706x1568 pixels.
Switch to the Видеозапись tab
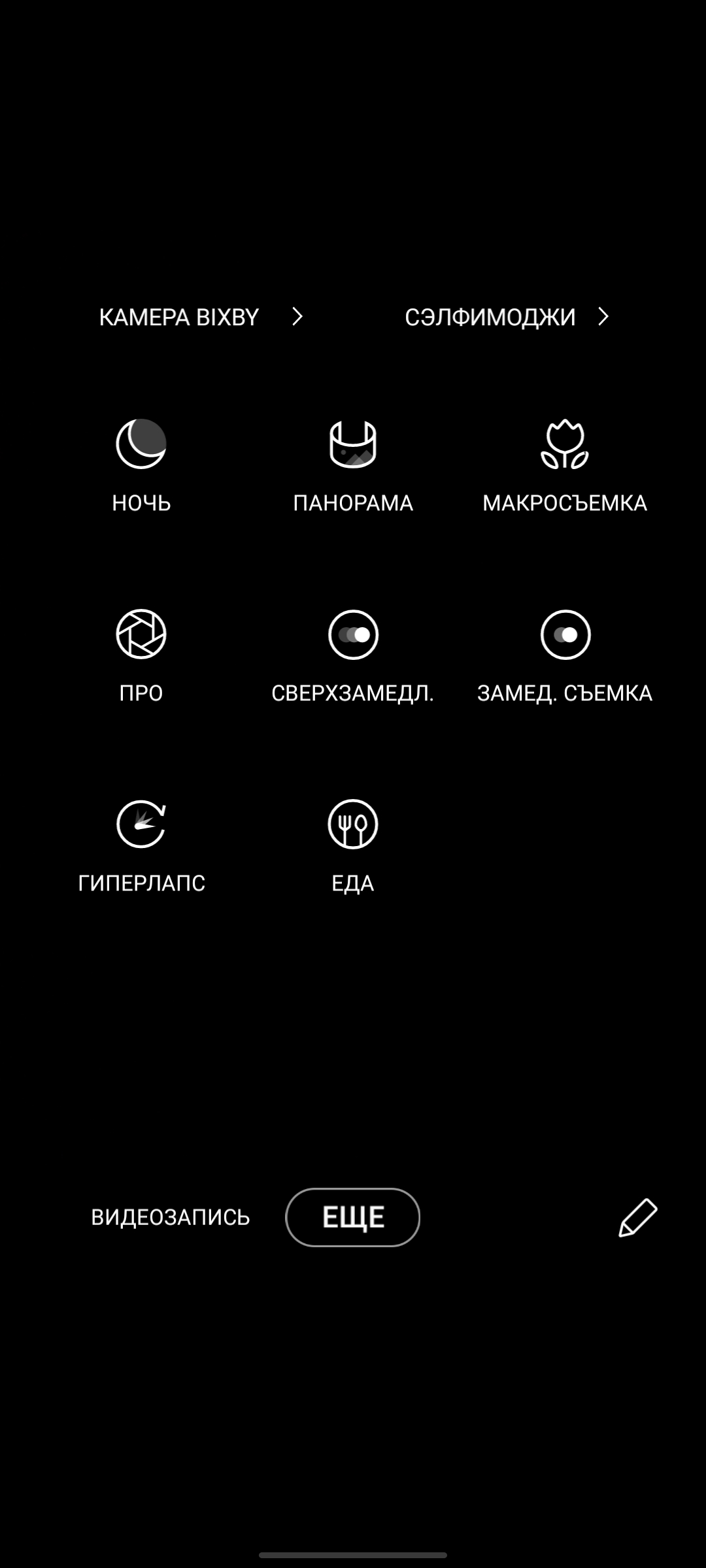coord(171,1217)
